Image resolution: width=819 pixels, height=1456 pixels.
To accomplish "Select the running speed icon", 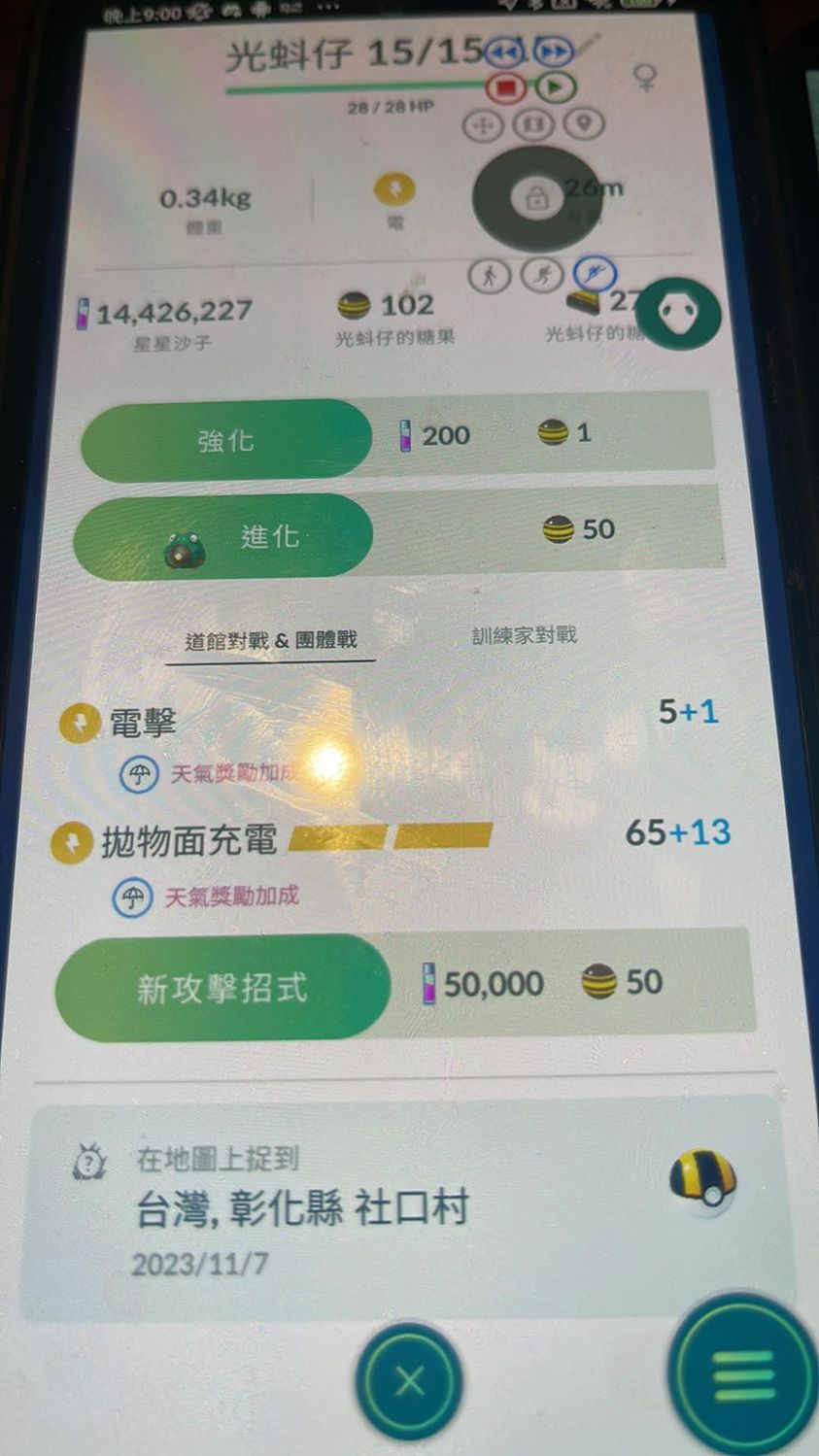I will [541, 274].
